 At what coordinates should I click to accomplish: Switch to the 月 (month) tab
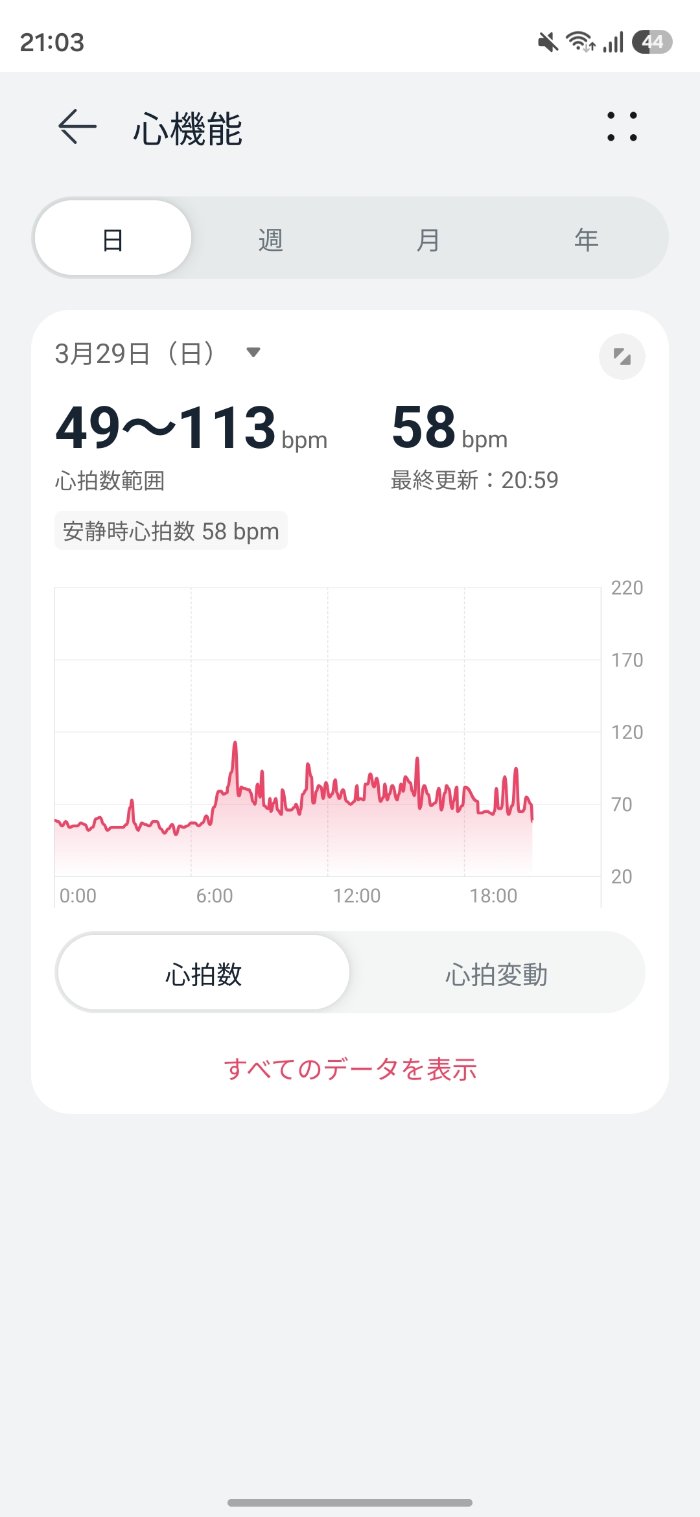pos(428,239)
